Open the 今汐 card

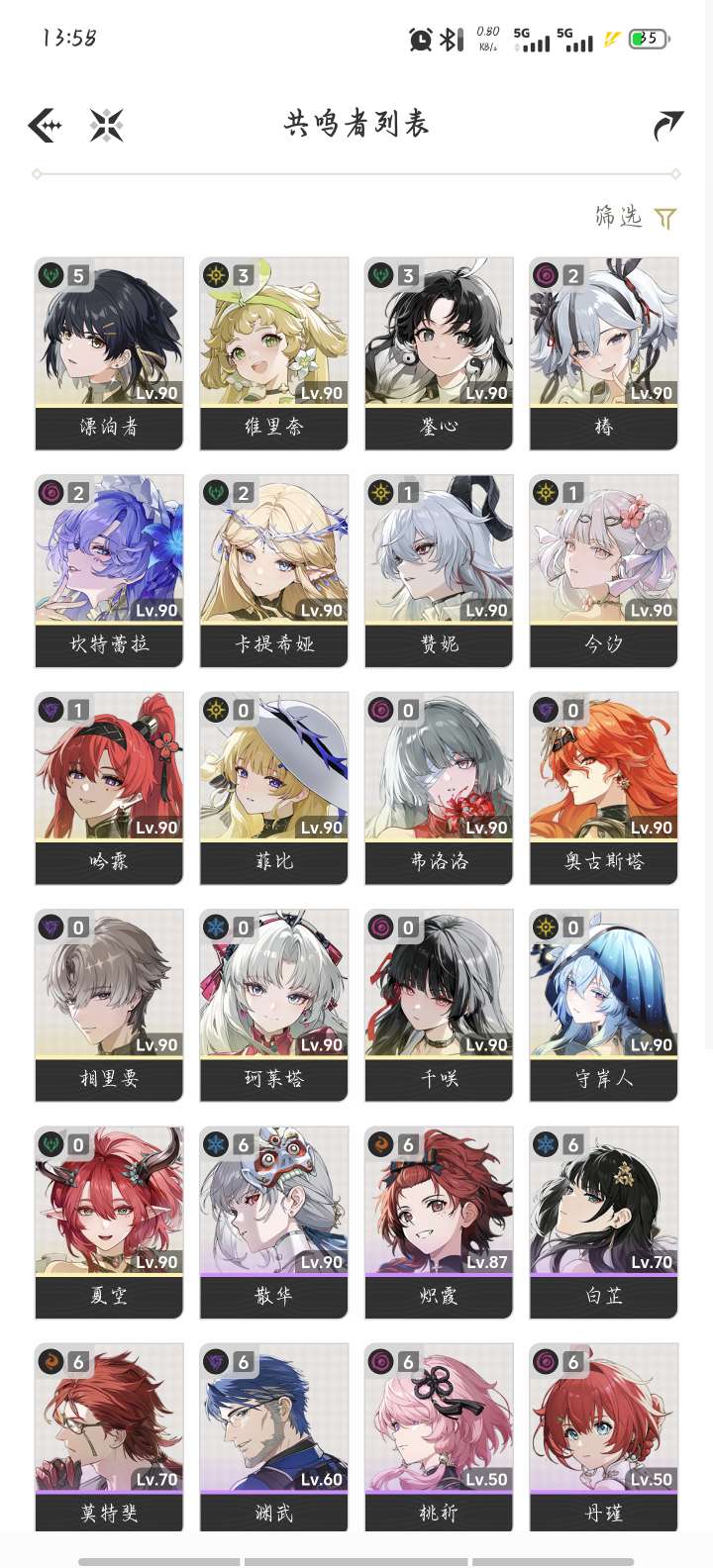point(604,571)
